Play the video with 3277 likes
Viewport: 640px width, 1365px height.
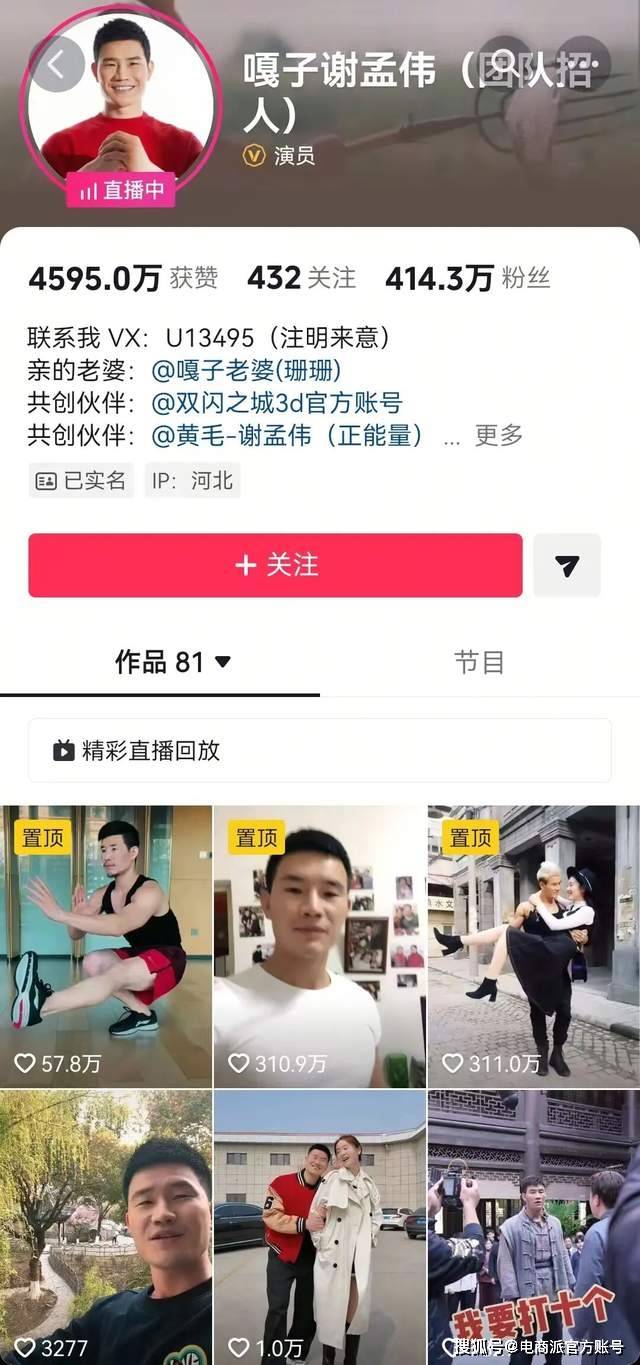point(106,1225)
